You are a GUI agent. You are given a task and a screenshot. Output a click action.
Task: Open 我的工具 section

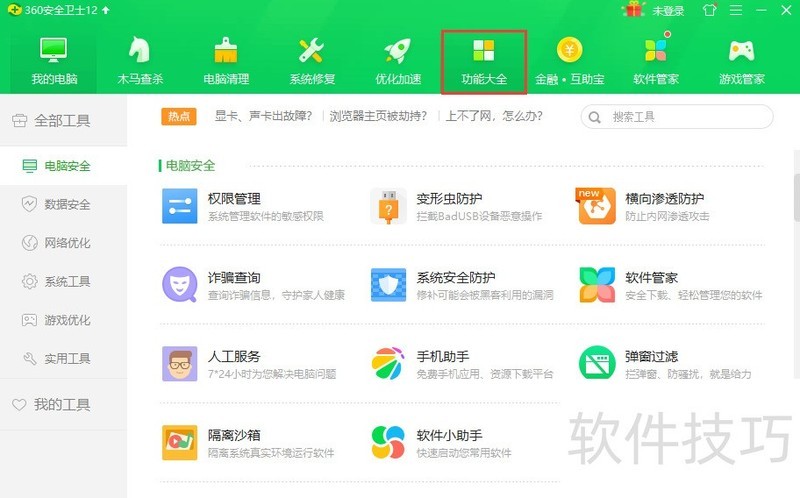[x=62, y=405]
